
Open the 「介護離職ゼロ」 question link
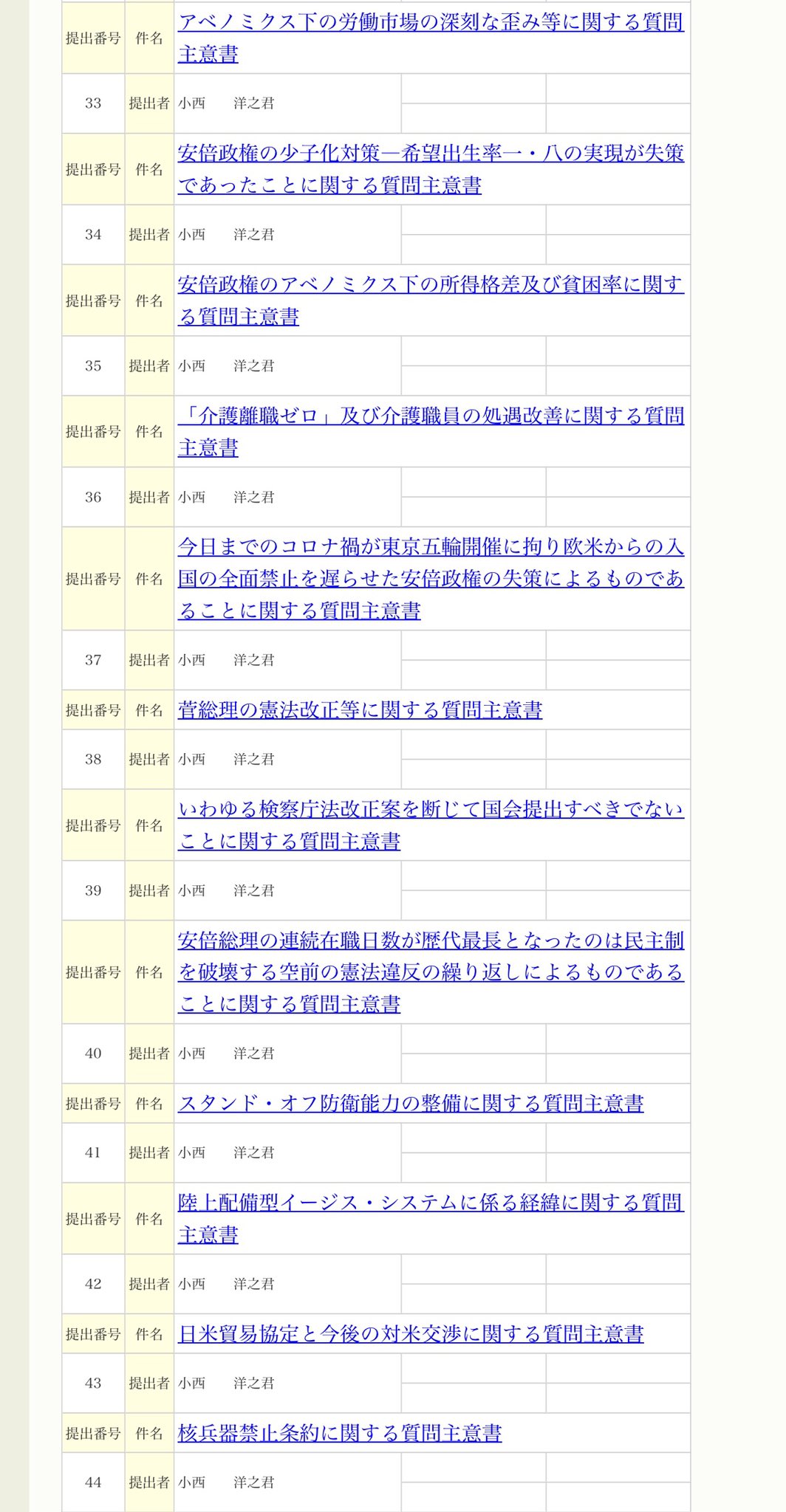click(x=431, y=431)
